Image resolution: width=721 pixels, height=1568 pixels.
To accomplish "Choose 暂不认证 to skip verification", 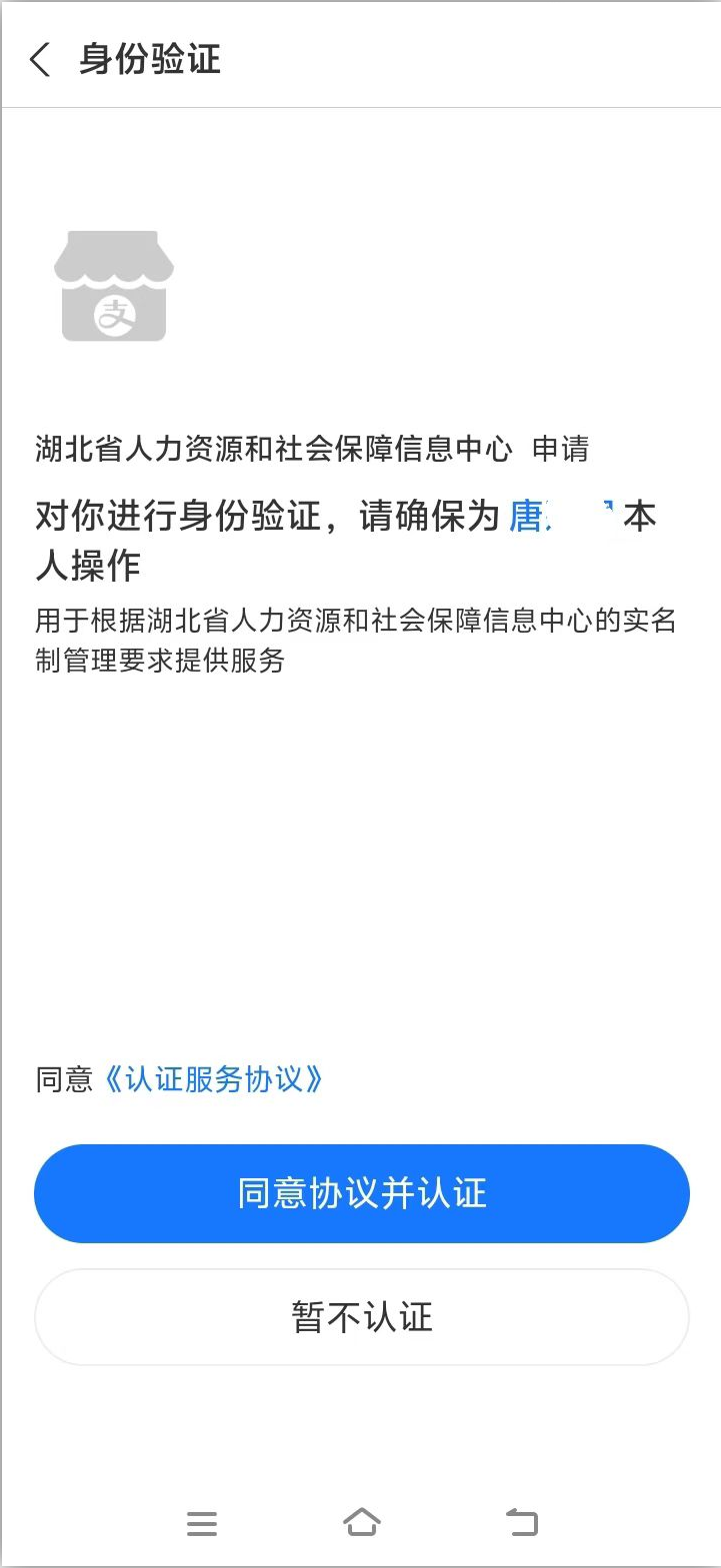I will [x=361, y=1317].
